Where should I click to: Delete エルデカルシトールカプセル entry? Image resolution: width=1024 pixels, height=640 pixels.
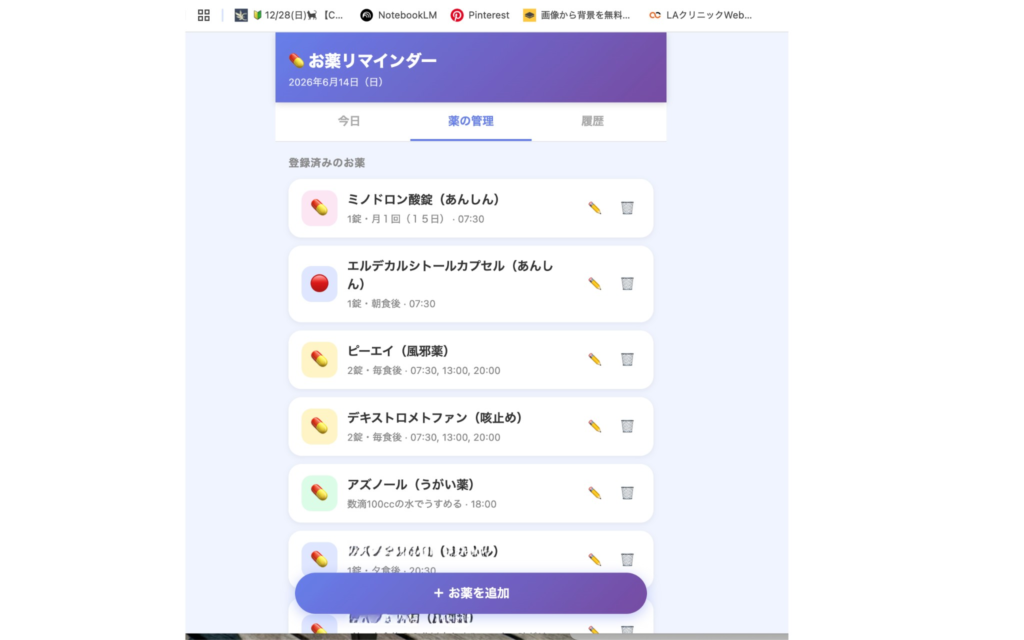click(627, 283)
